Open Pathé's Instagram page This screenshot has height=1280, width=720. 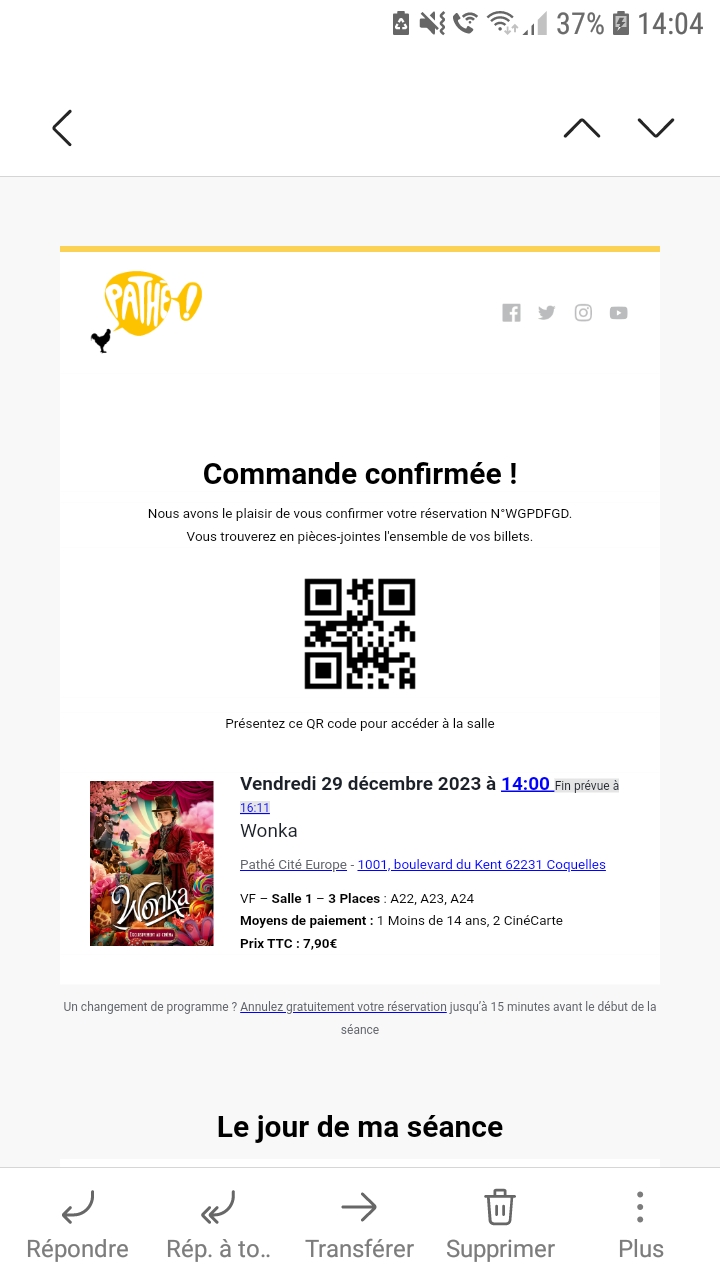tap(583, 313)
